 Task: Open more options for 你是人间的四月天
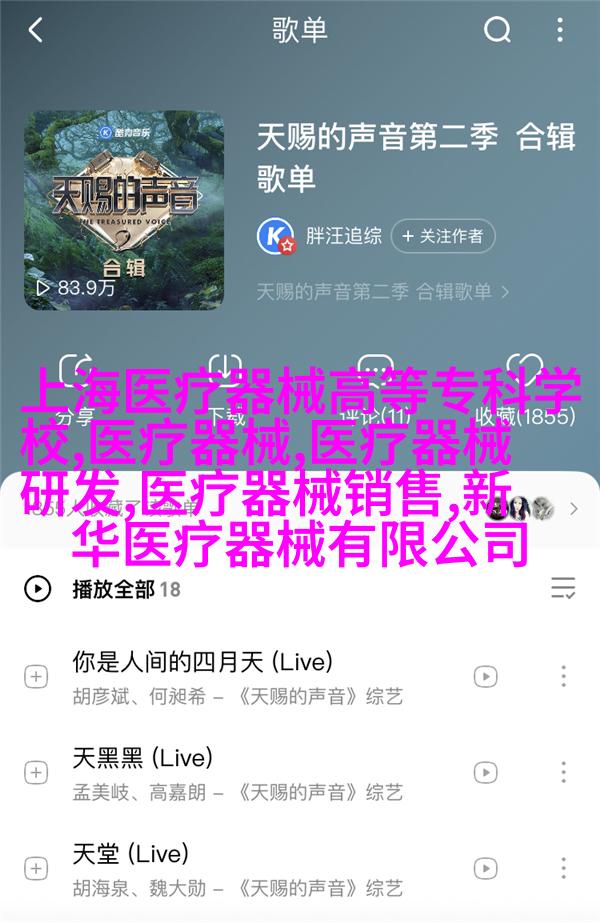tap(563, 677)
